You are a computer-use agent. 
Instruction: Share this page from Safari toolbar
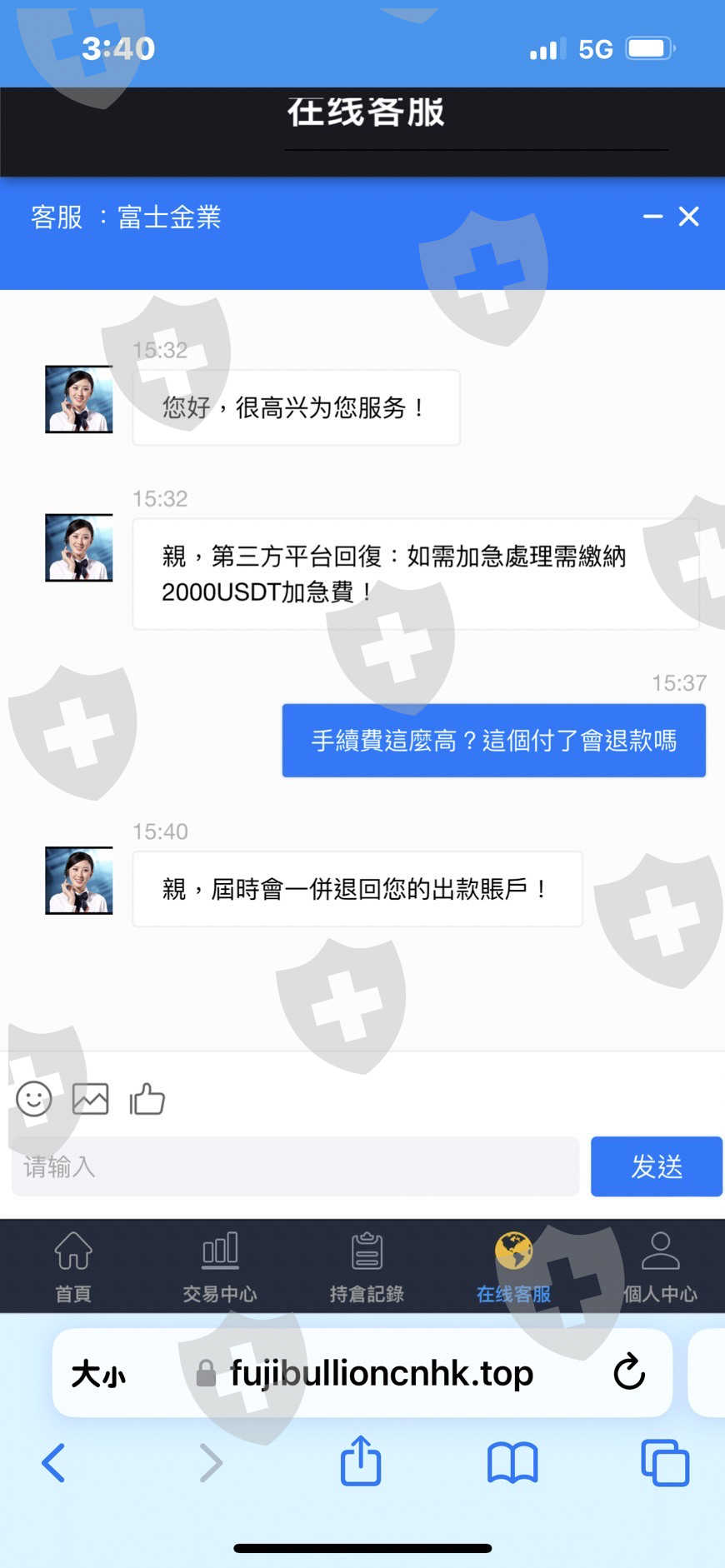361,1460
